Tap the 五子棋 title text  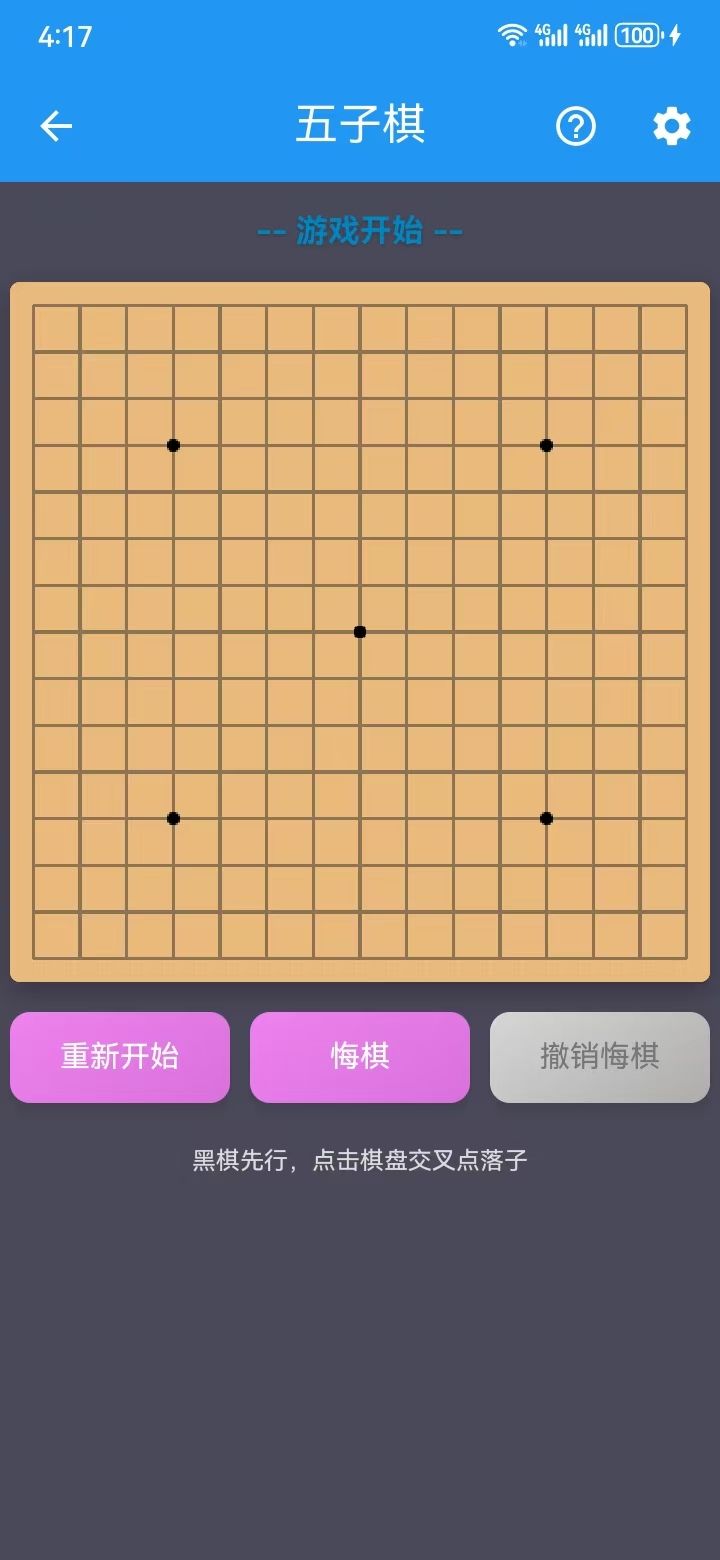click(x=360, y=124)
